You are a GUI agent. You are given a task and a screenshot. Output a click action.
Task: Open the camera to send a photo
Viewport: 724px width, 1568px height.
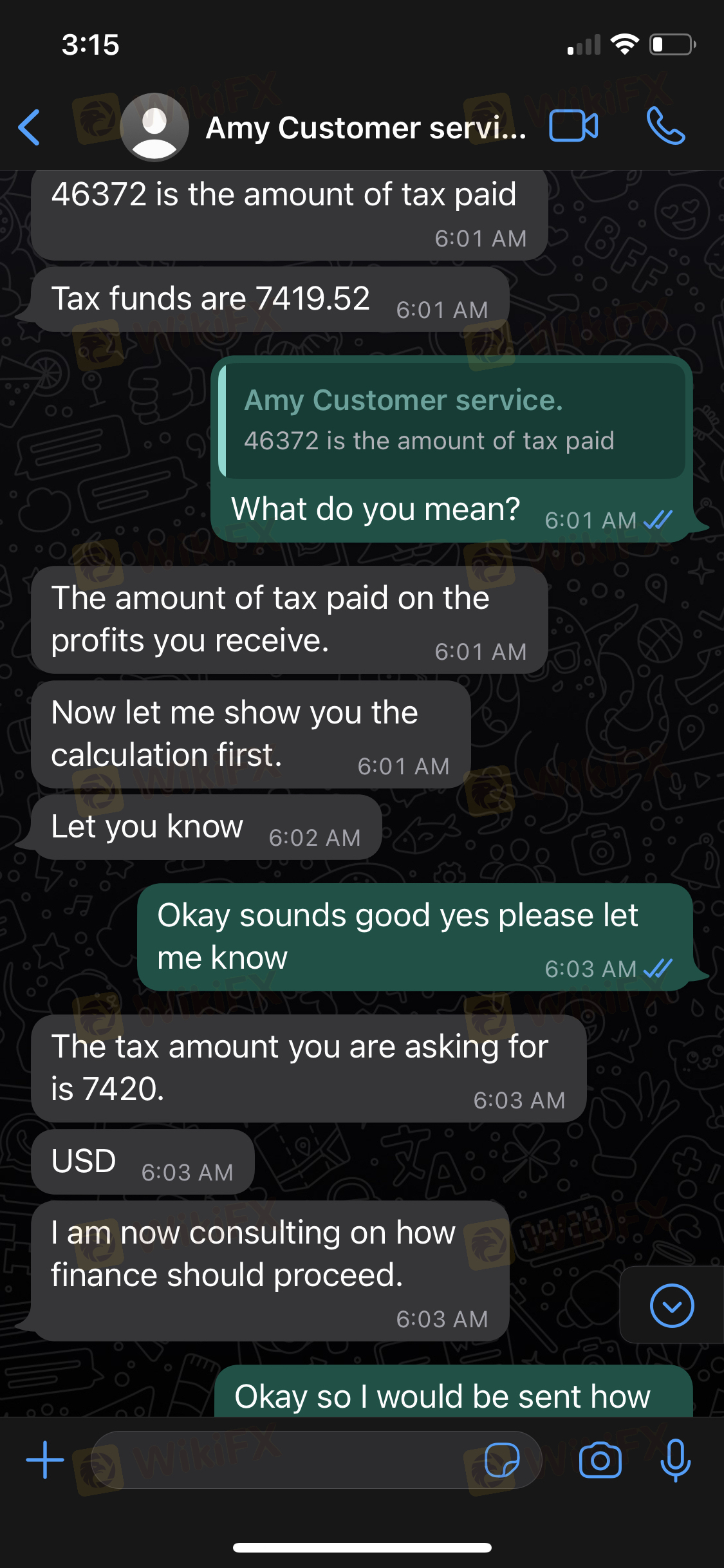(600, 1460)
